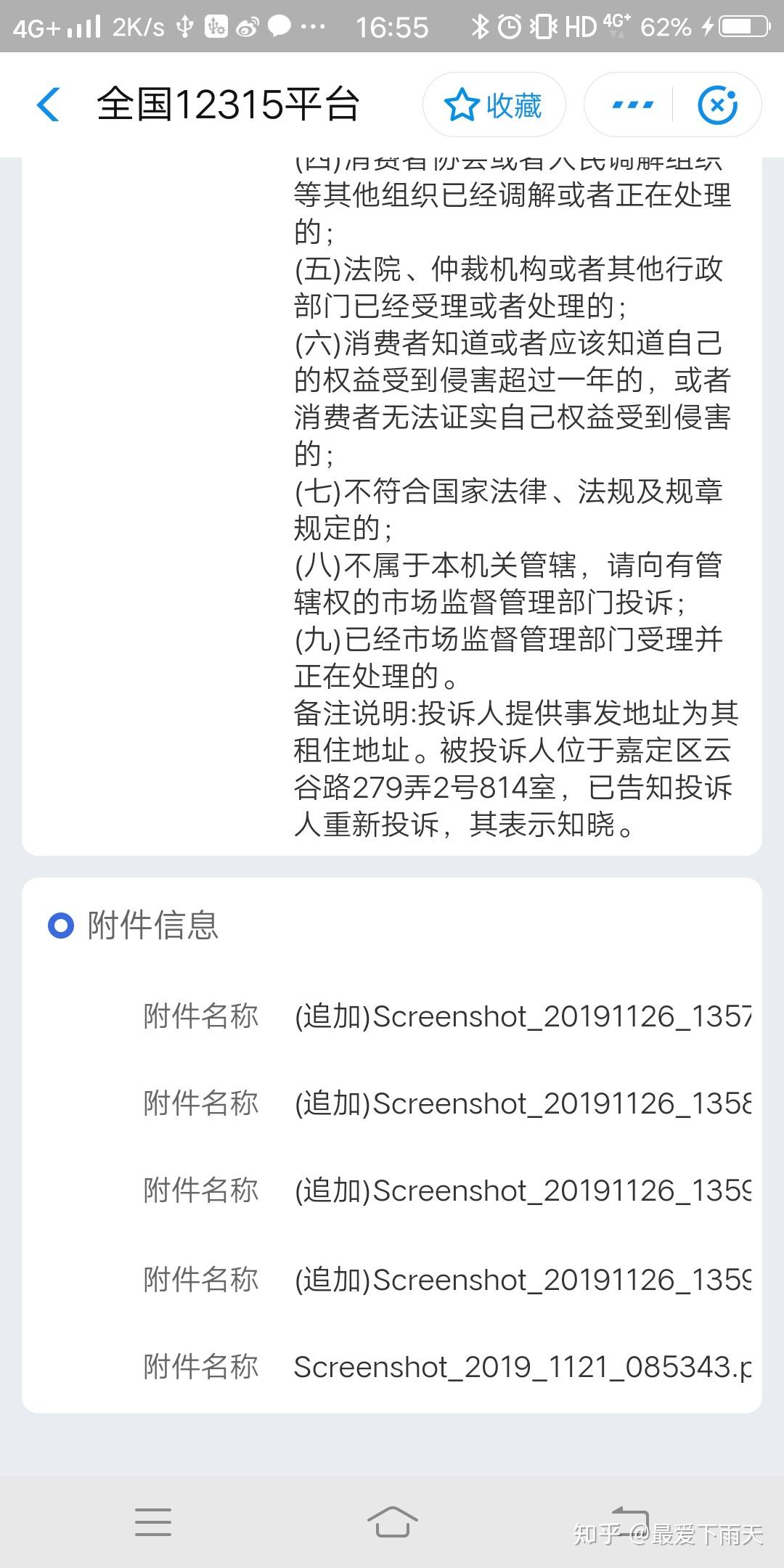Open the system recent apps menu button
The width and height of the screenshot is (784, 1568).
tap(153, 1522)
